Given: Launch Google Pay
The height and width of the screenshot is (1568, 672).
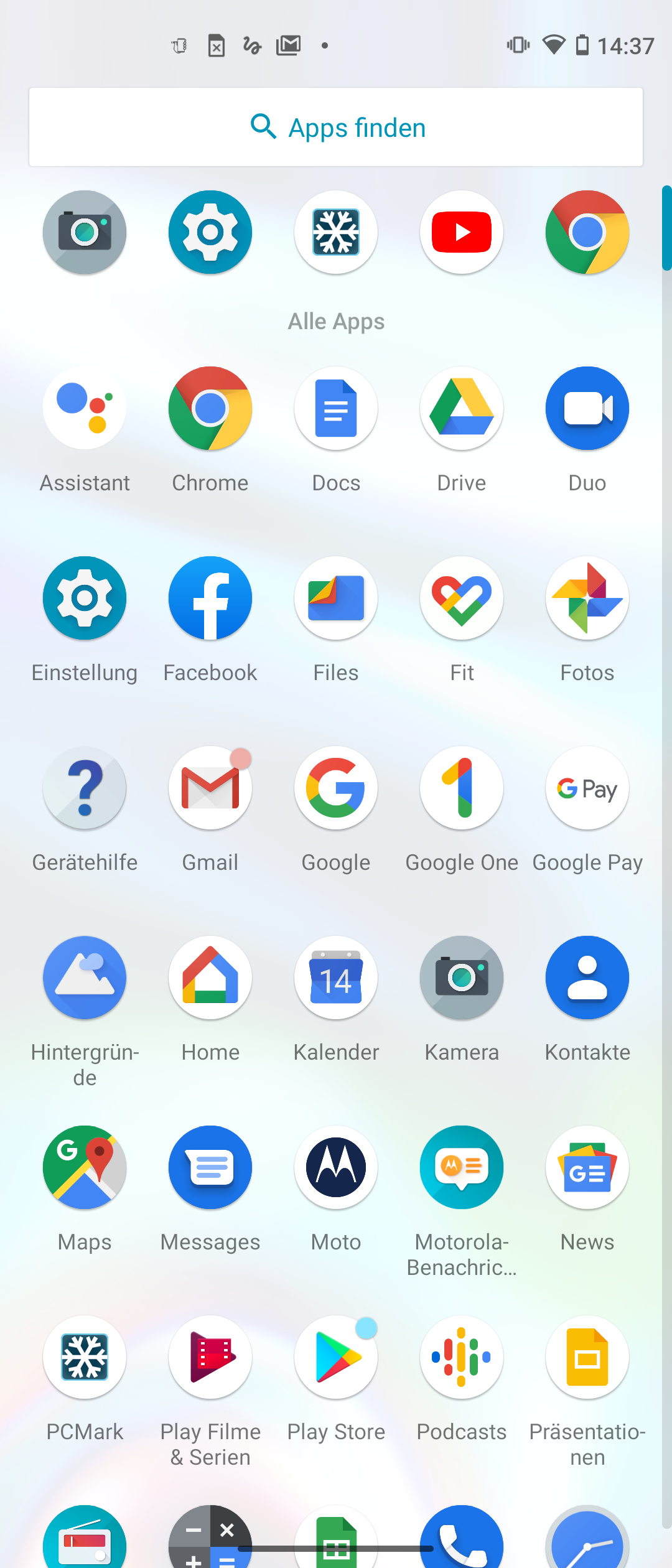Looking at the screenshot, I should pyautogui.click(x=587, y=788).
